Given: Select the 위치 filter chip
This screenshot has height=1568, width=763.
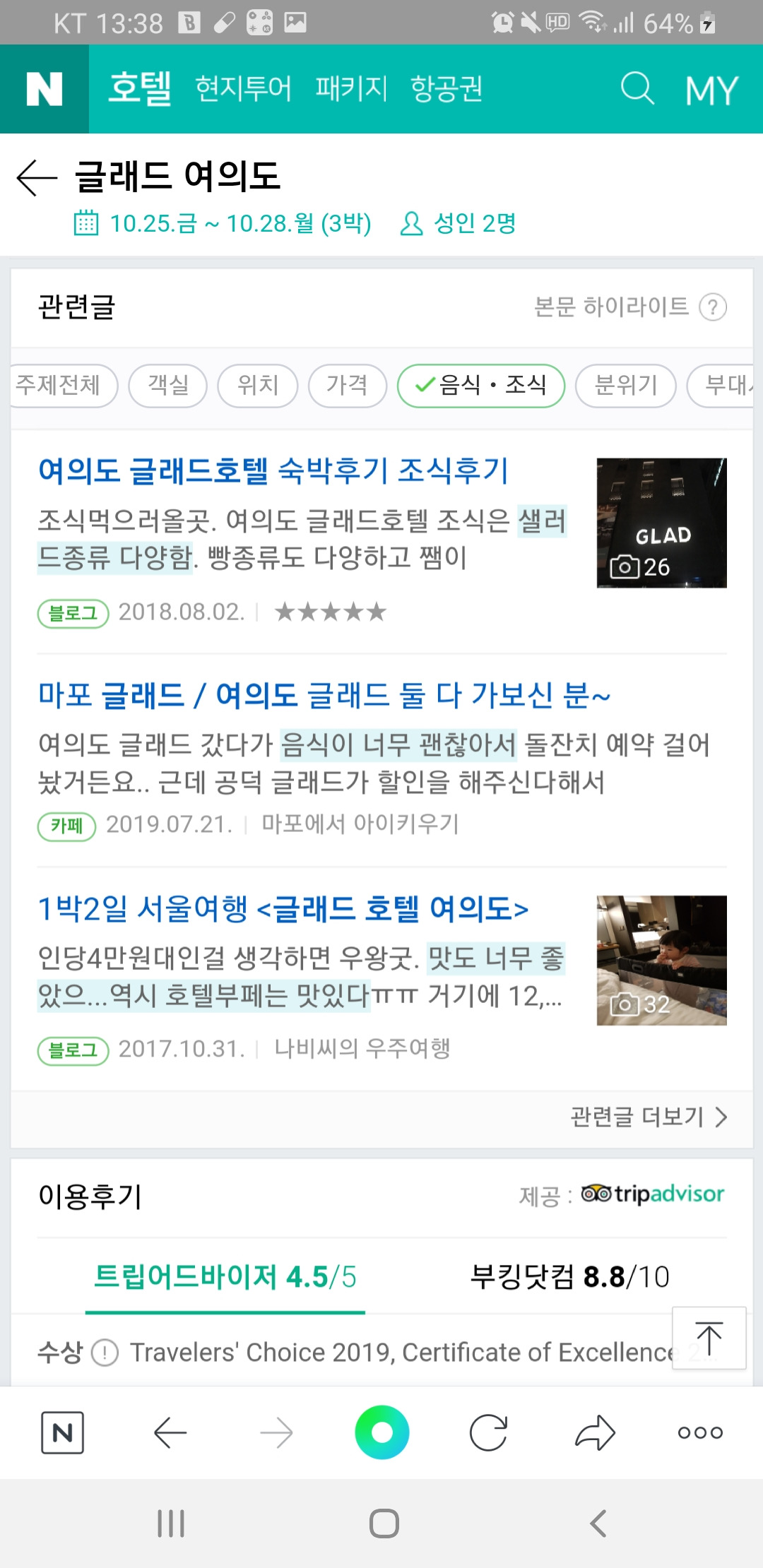Looking at the screenshot, I should coord(258,386).
